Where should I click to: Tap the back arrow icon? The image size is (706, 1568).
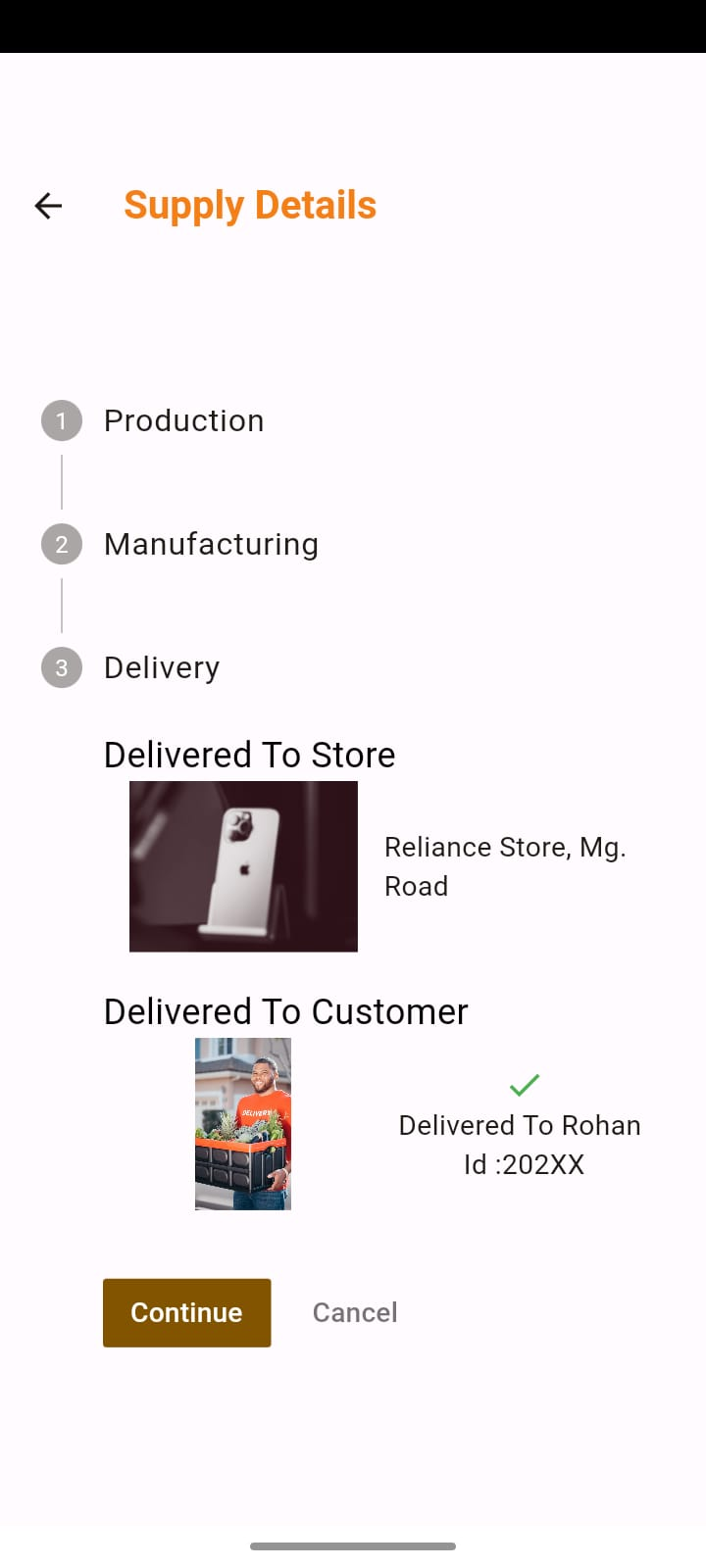[x=47, y=205]
